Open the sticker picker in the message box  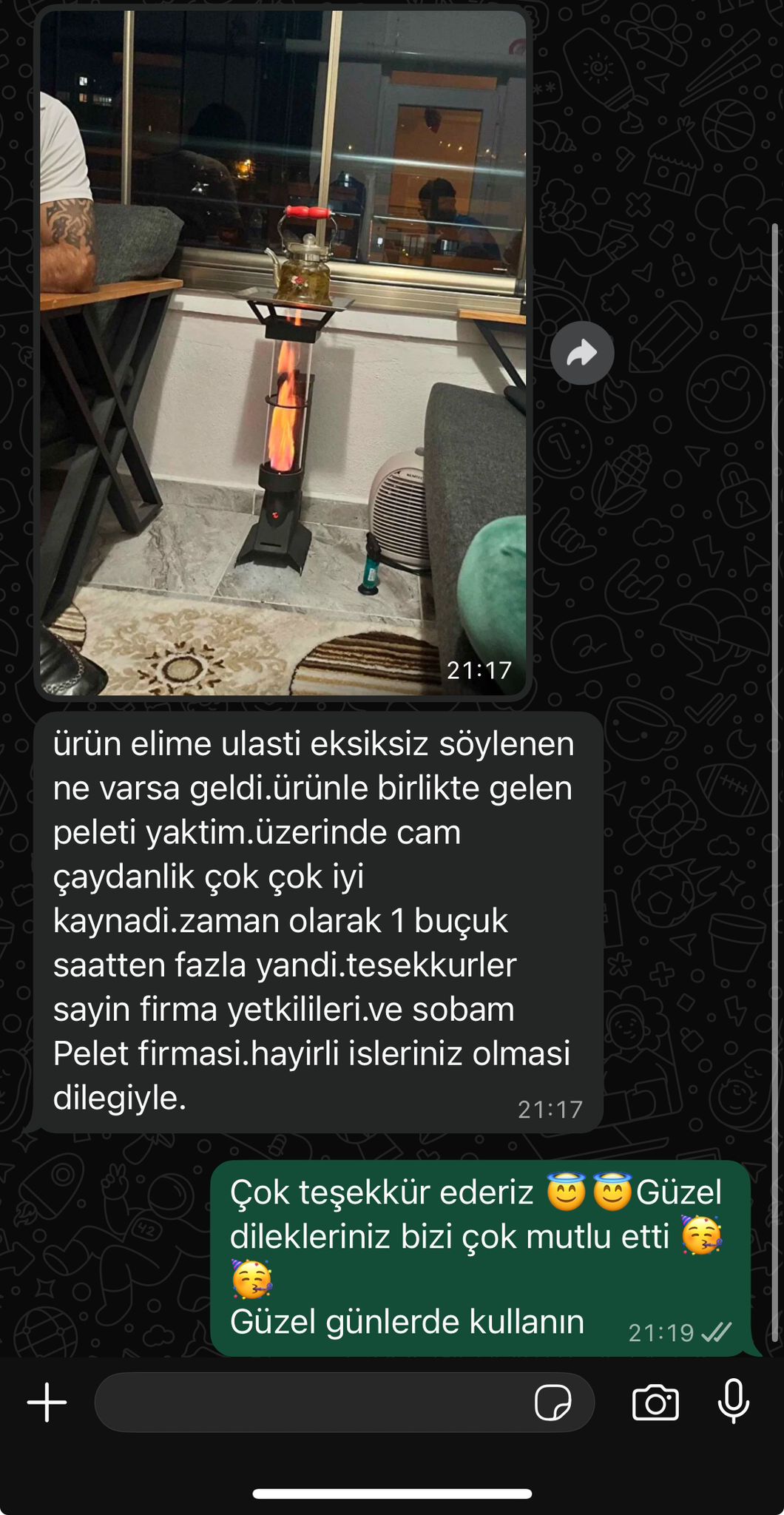(x=552, y=1403)
